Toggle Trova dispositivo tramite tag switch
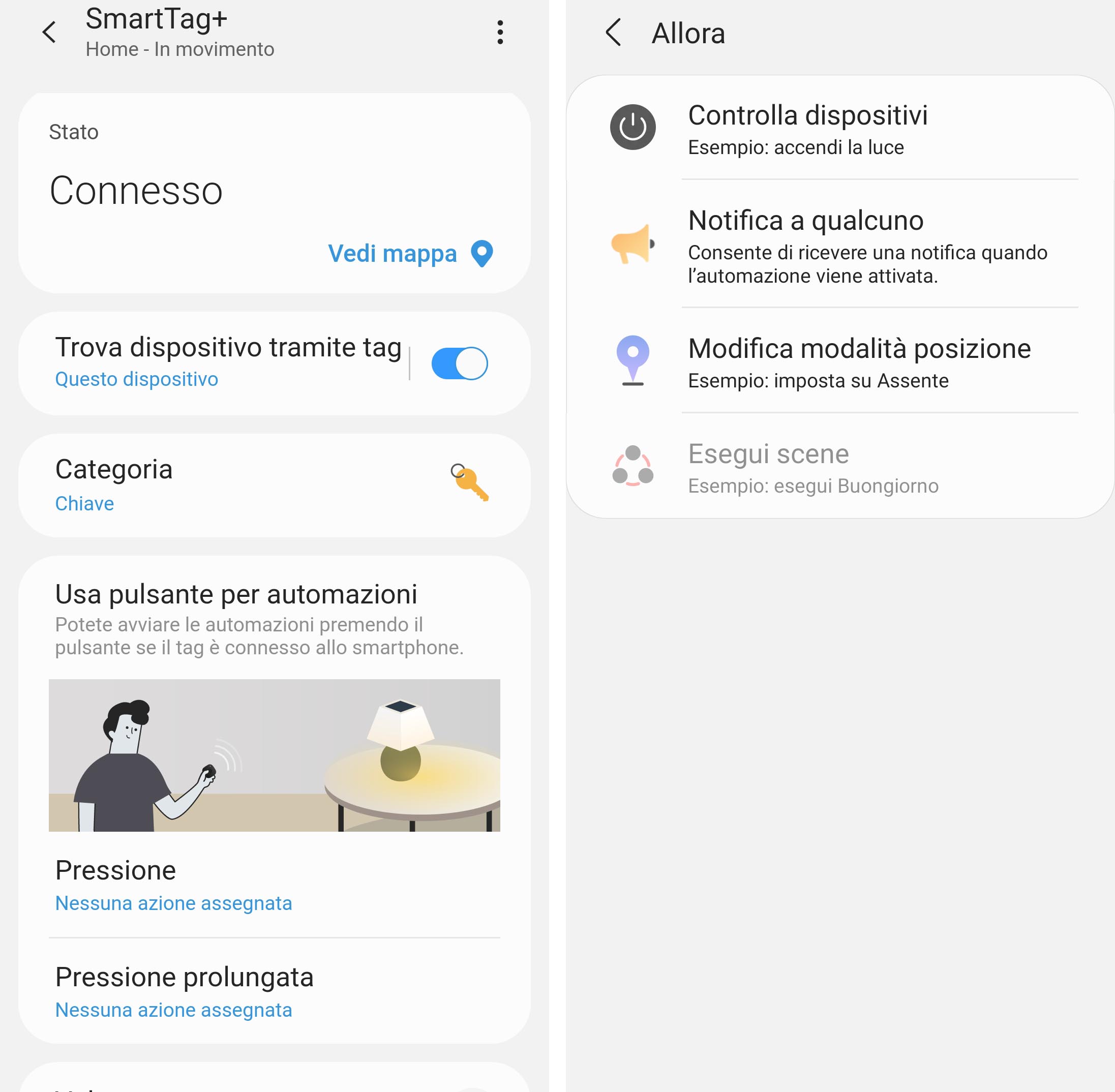Viewport: 1115px width, 1092px height. point(460,363)
